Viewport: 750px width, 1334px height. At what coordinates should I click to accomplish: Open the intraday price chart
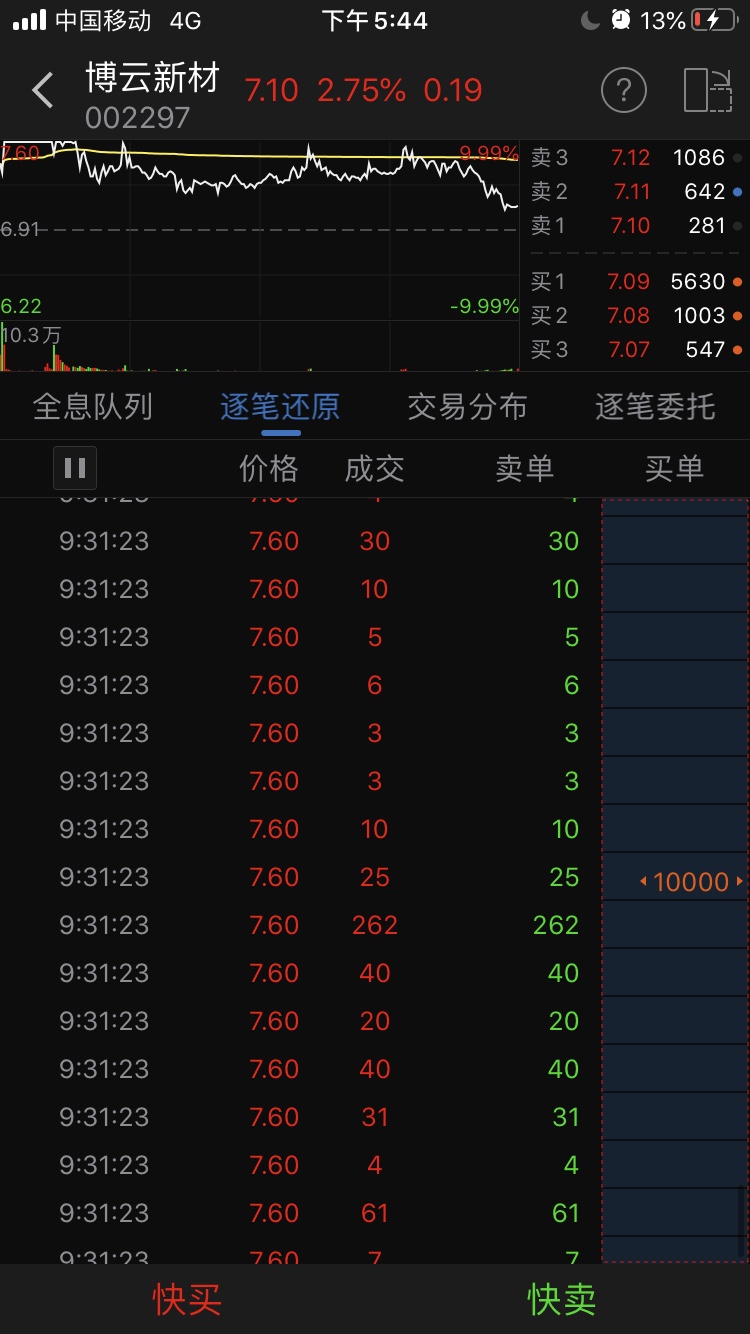[x=260, y=255]
